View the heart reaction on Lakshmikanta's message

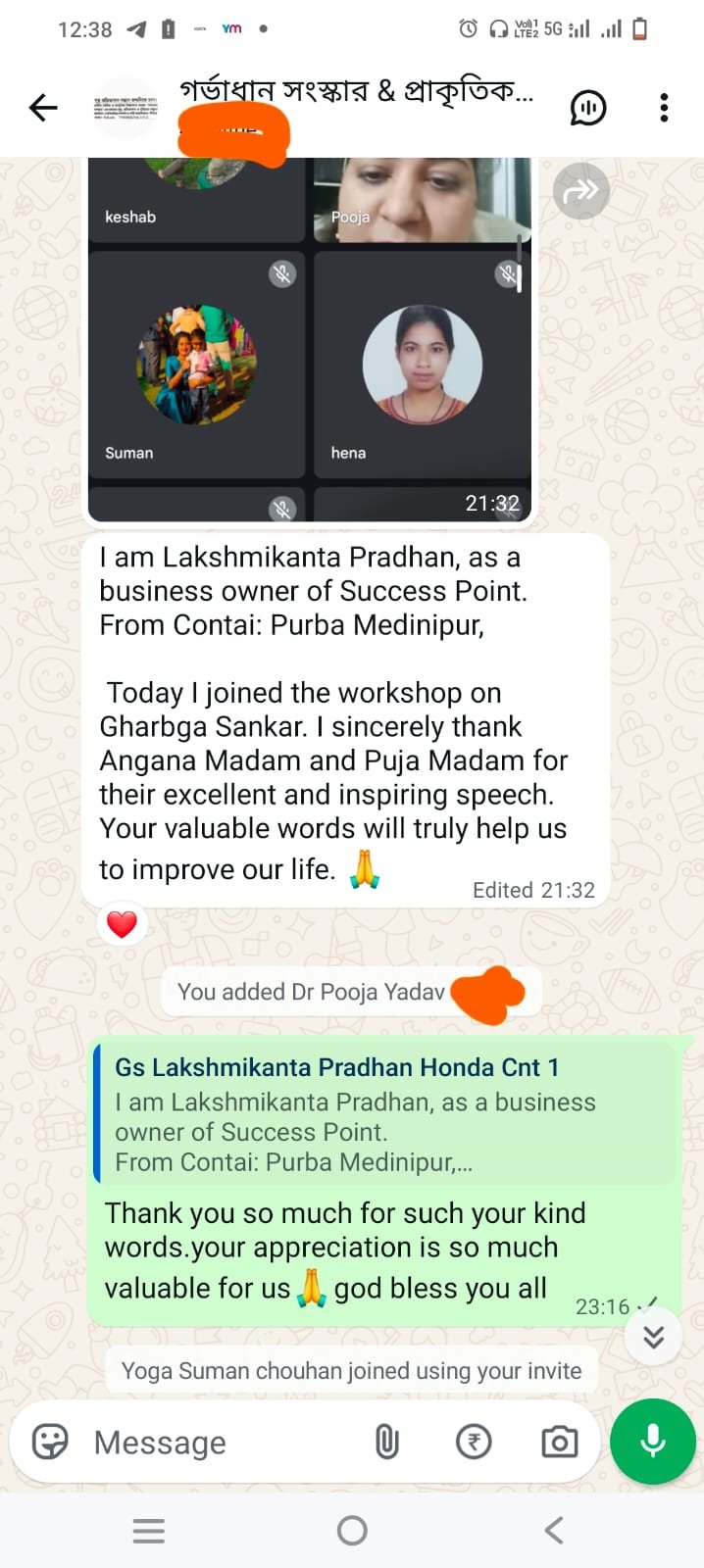(122, 924)
